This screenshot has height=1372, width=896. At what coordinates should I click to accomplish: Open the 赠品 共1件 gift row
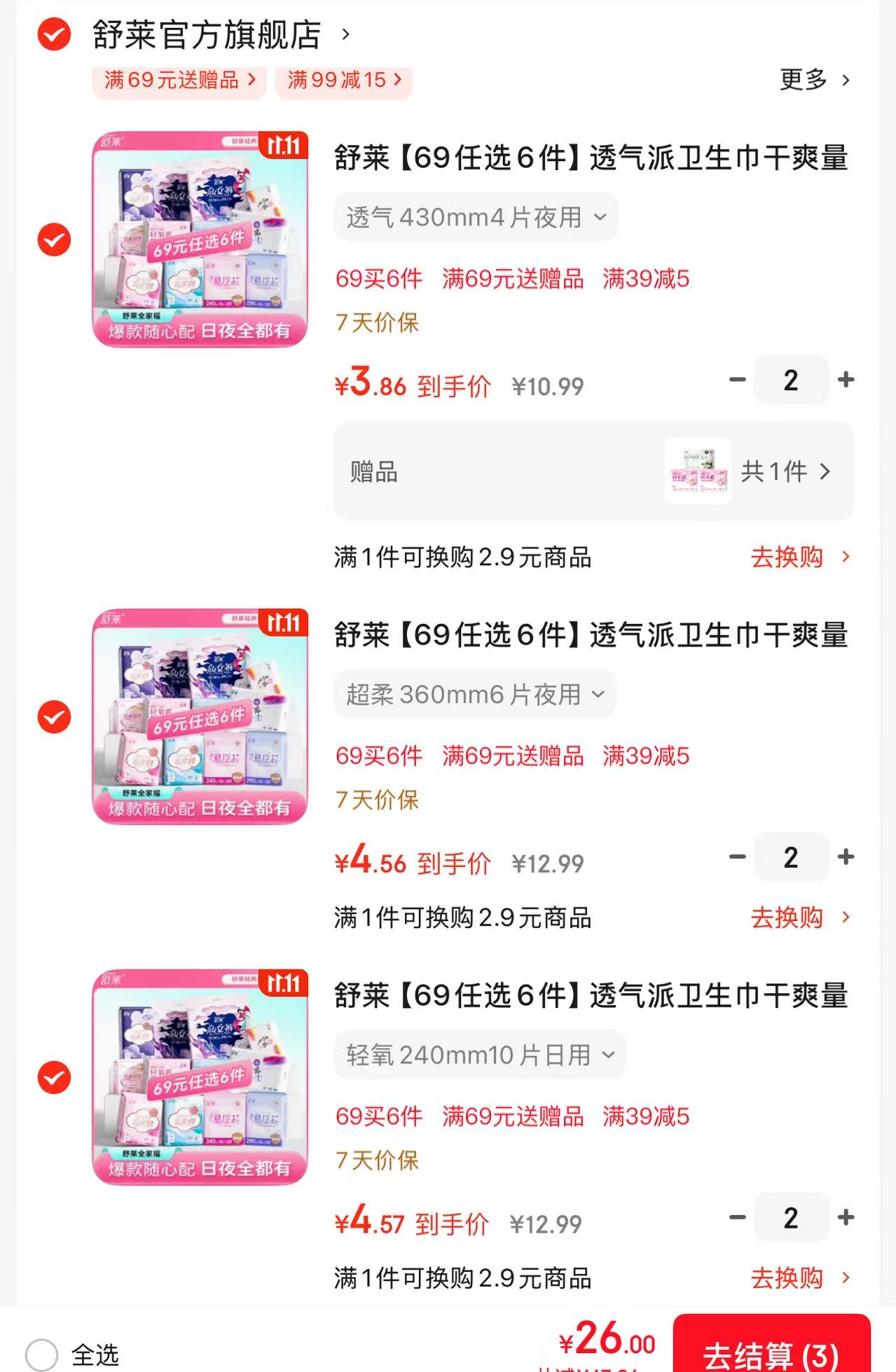point(593,471)
